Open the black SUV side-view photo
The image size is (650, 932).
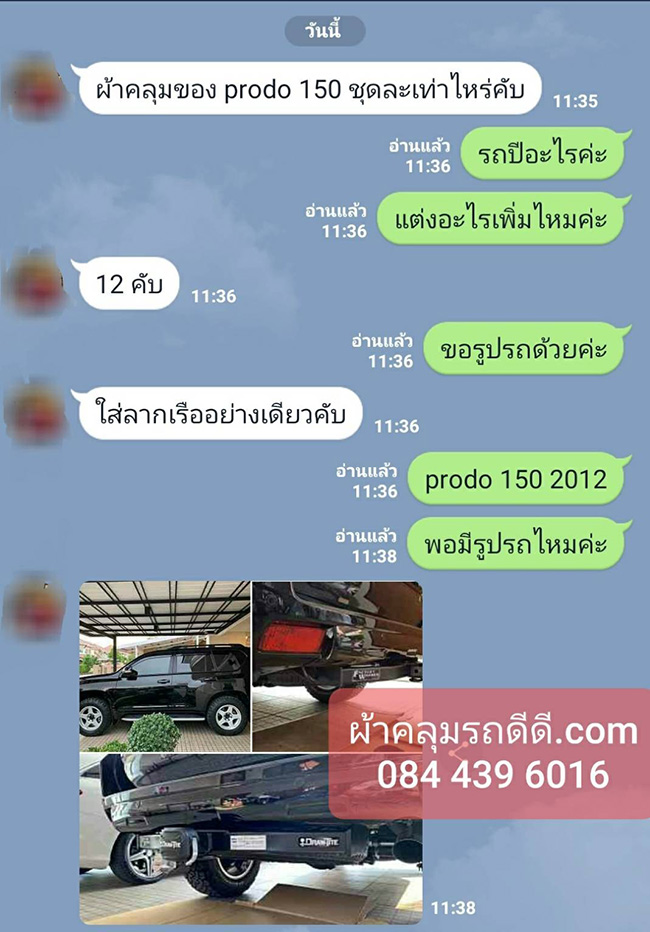tap(164, 666)
